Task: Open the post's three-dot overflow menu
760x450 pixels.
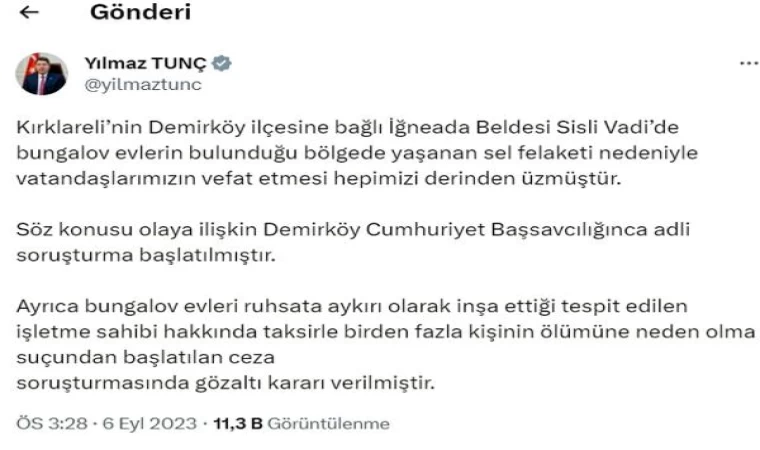Action: tap(748, 63)
